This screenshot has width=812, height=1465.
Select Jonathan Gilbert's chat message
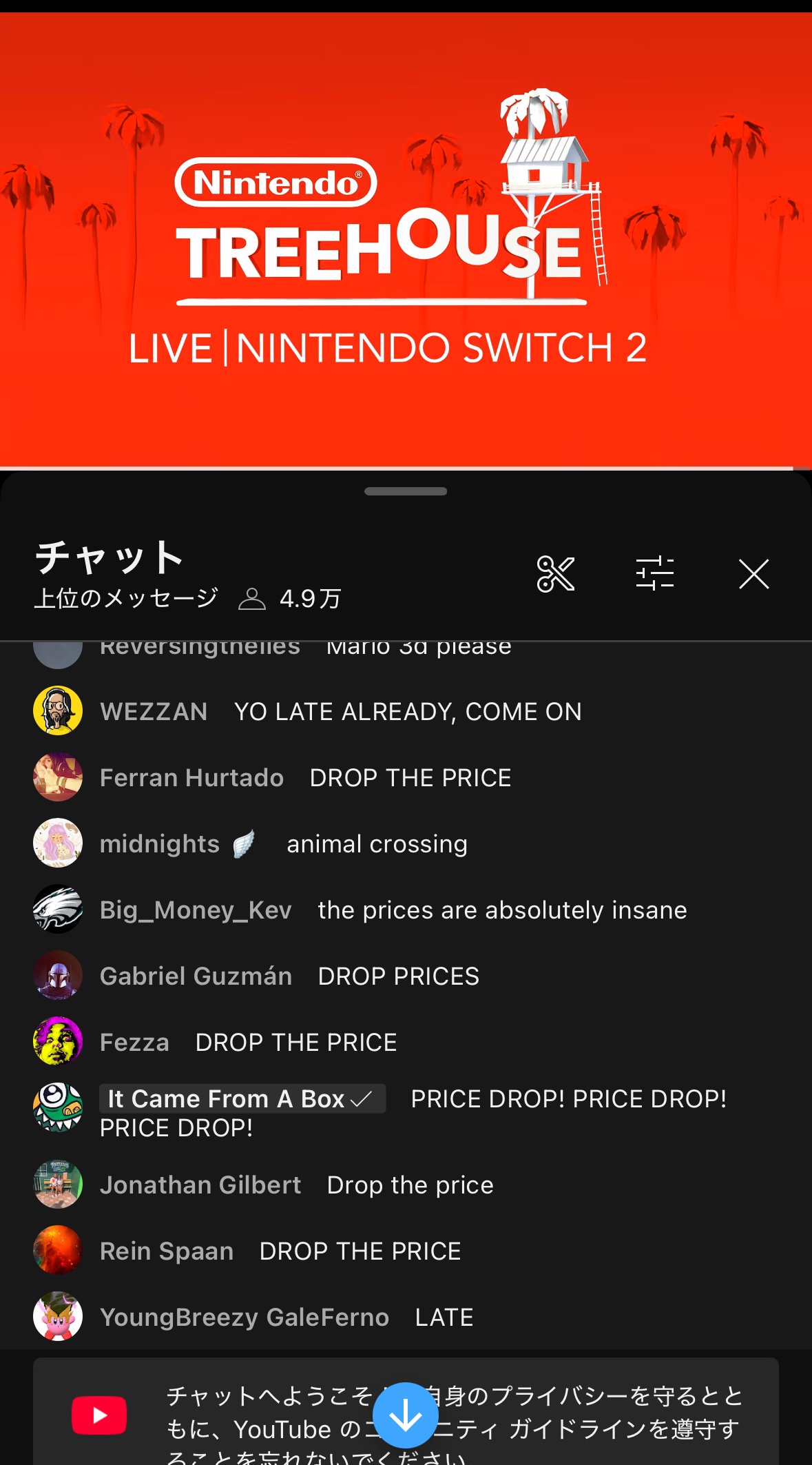click(410, 1185)
